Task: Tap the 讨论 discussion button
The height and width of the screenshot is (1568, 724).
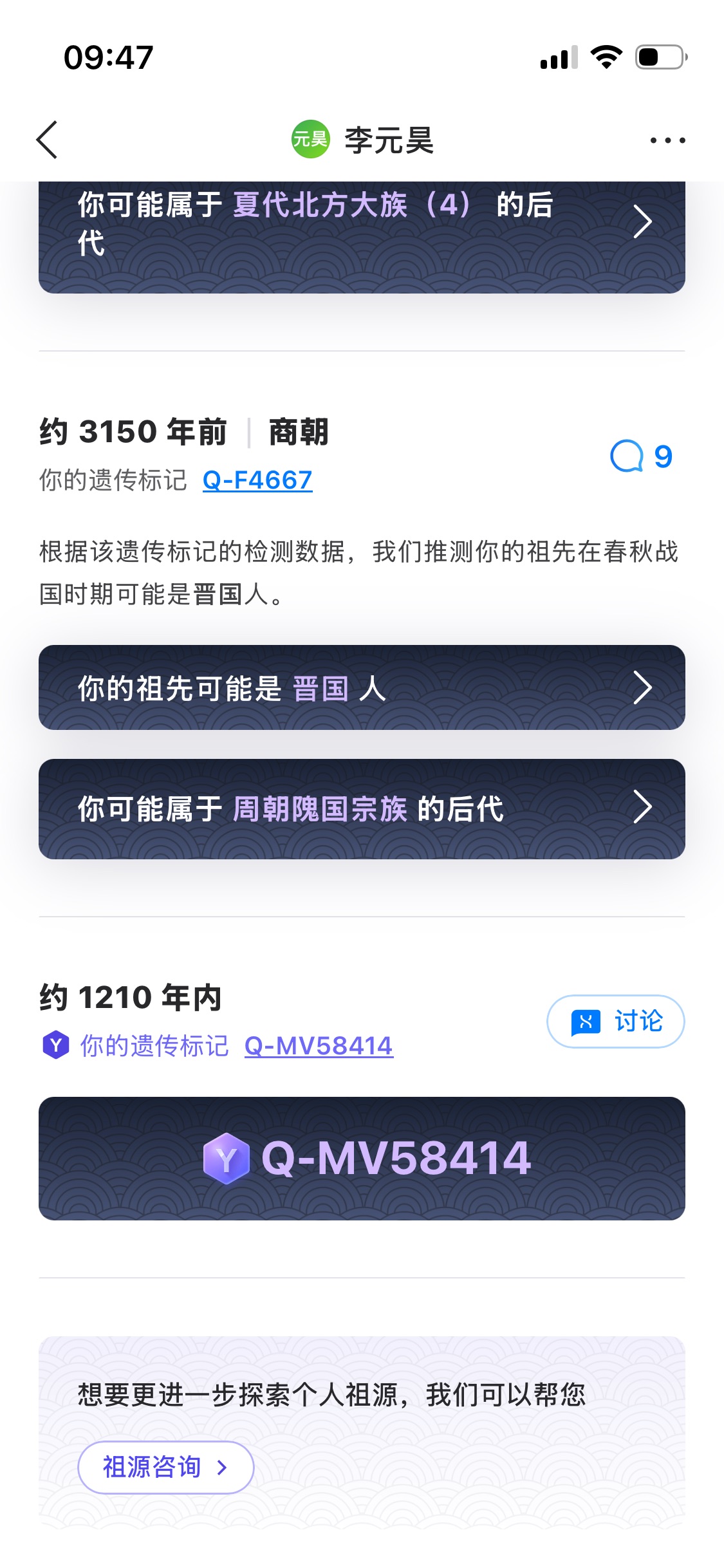Action: [615, 1022]
